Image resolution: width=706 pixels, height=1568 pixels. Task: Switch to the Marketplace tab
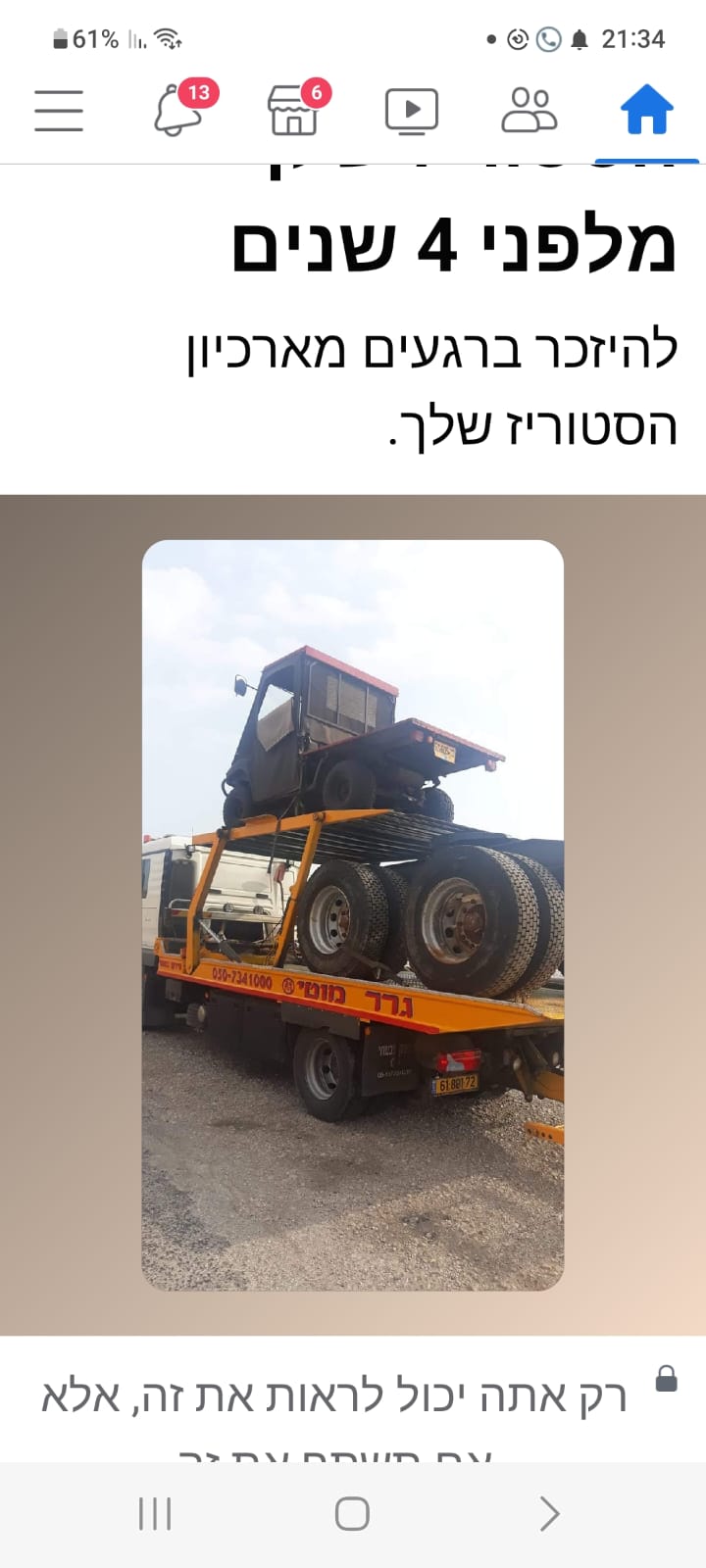point(294,110)
